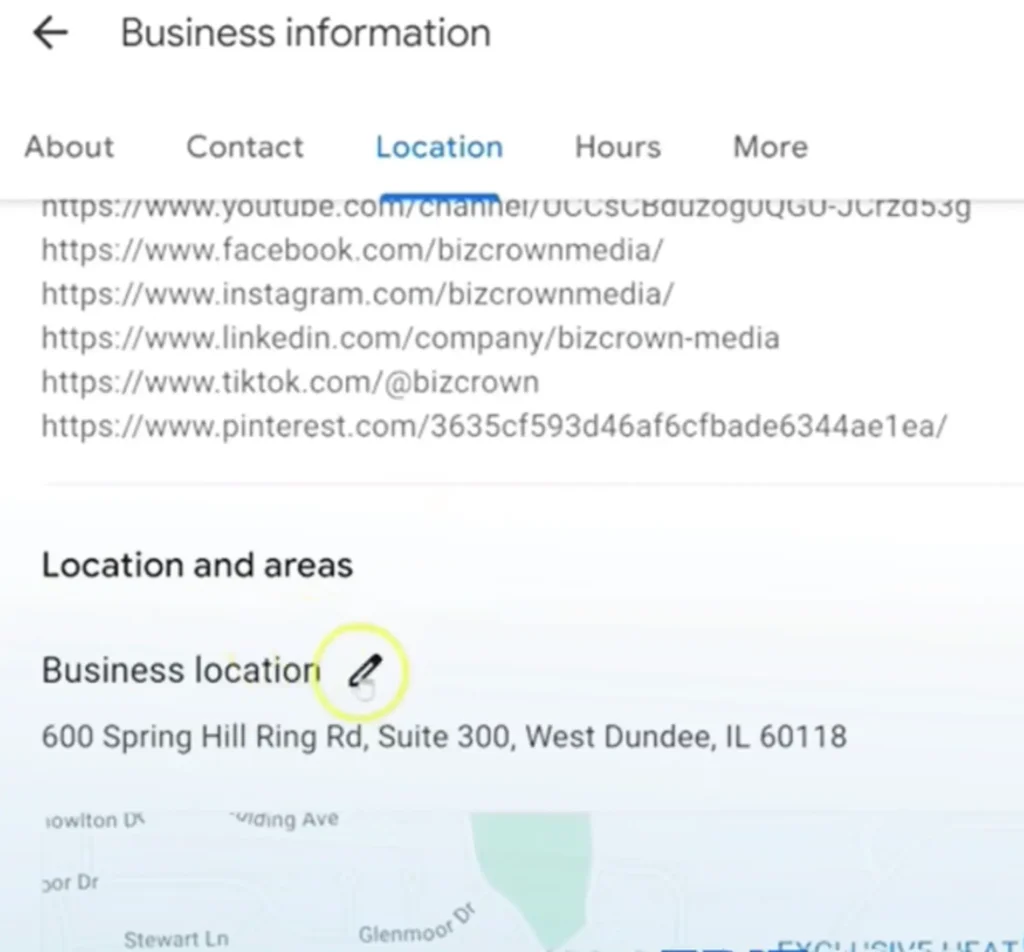Open the Hours tab
1024x952 pixels.
click(x=617, y=147)
